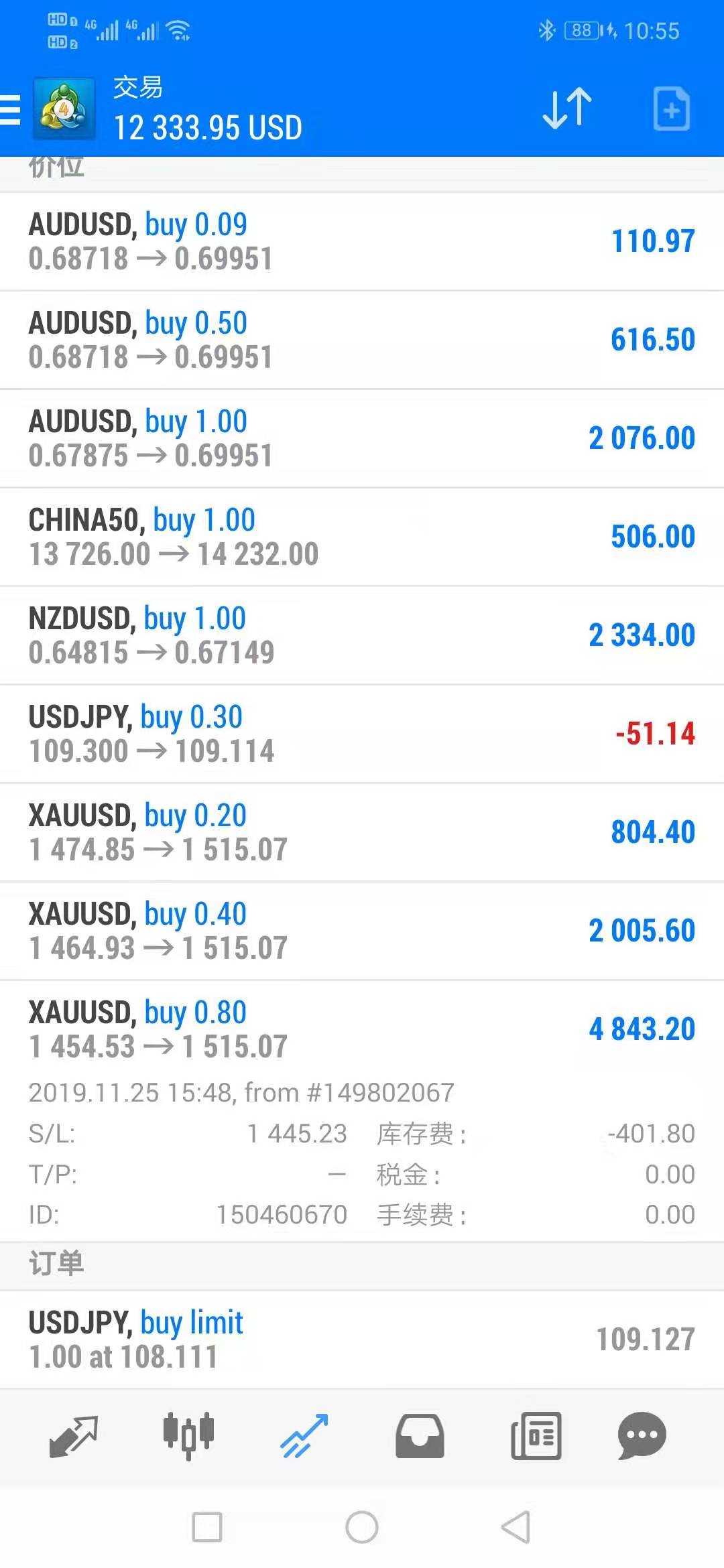Create a new order
The height and width of the screenshot is (1568, 724).
click(671, 109)
